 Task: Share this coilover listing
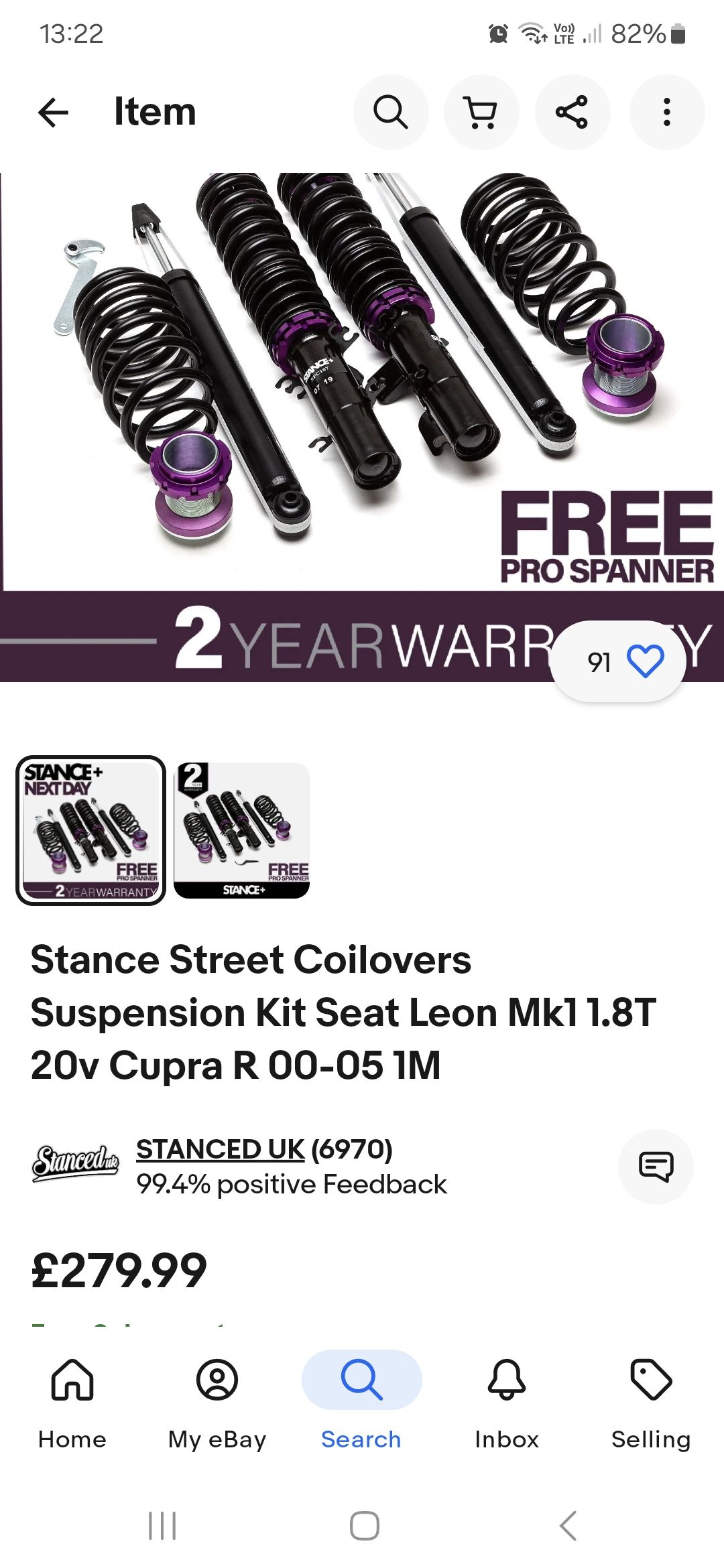pyautogui.click(x=572, y=112)
